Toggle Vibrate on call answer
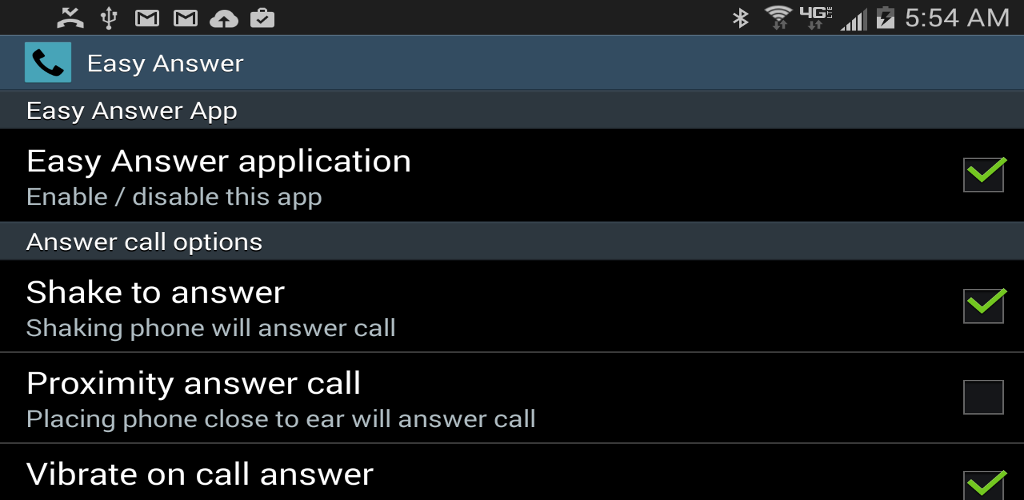This screenshot has width=1024, height=500. pyautogui.click(x=983, y=484)
